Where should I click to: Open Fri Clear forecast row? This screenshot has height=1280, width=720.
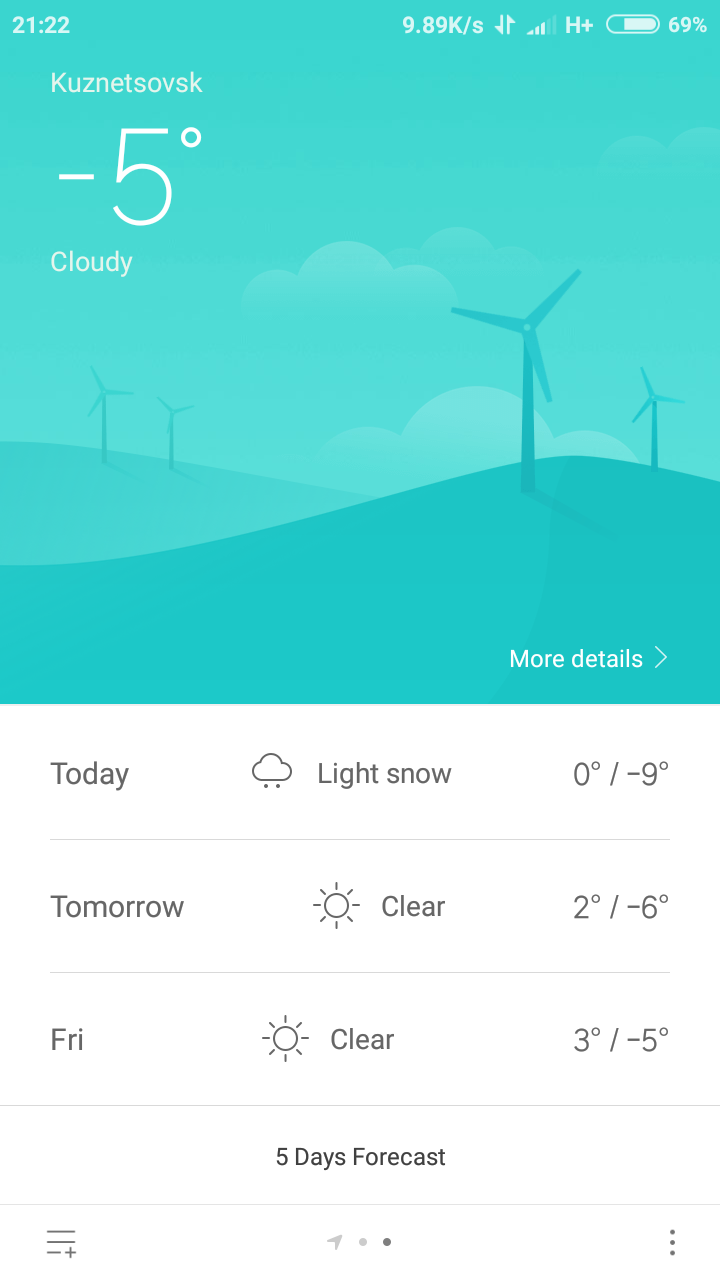[360, 1039]
